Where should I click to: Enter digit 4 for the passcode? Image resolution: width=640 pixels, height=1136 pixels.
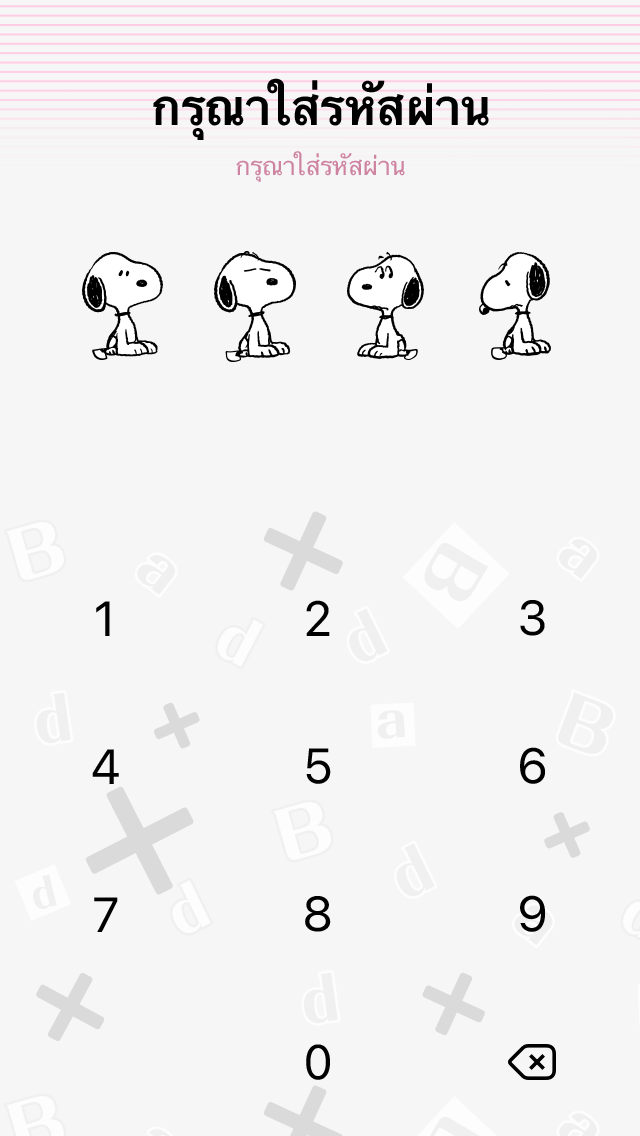click(x=105, y=767)
